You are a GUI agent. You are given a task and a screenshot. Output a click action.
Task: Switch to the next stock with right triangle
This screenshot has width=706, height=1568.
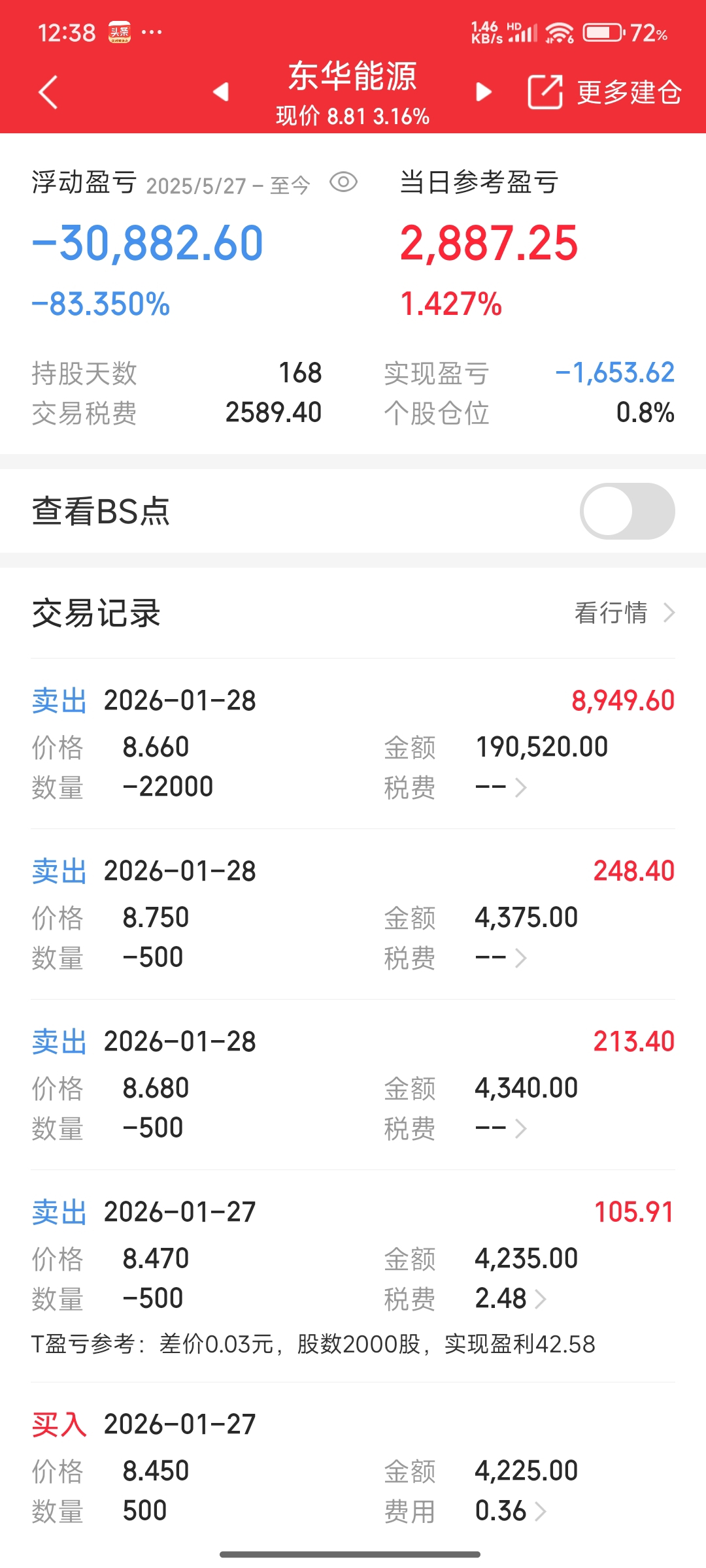(x=484, y=91)
